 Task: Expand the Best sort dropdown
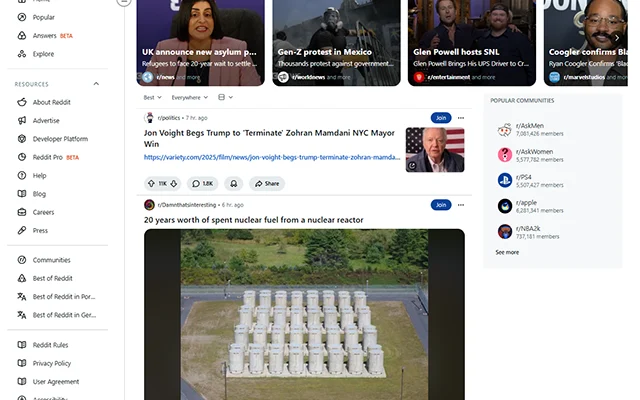[152, 98]
